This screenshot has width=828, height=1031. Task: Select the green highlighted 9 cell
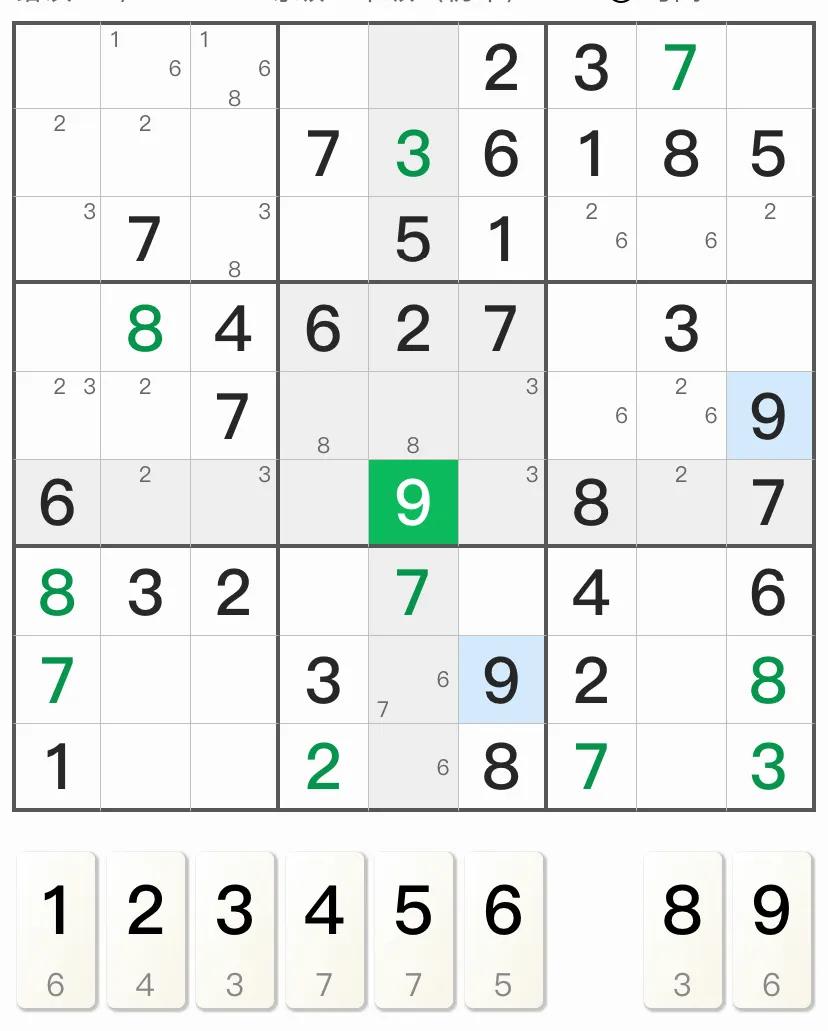(x=413, y=503)
